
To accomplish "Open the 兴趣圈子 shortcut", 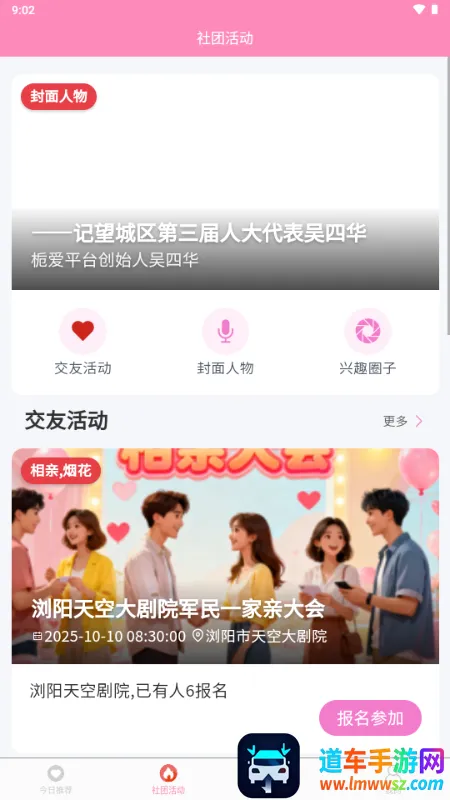I will (367, 342).
